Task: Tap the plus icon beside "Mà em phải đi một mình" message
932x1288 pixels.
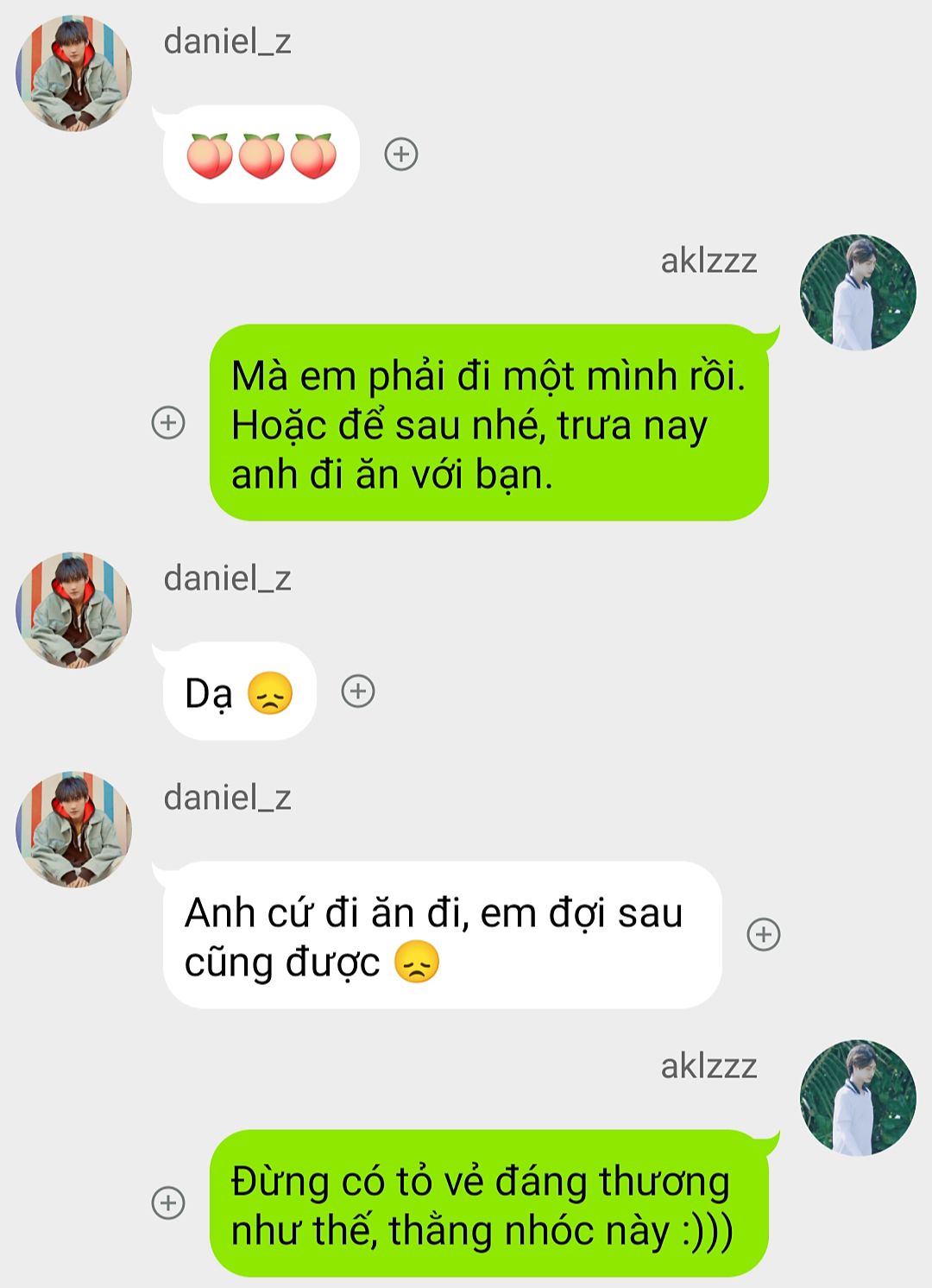Action: coord(168,423)
